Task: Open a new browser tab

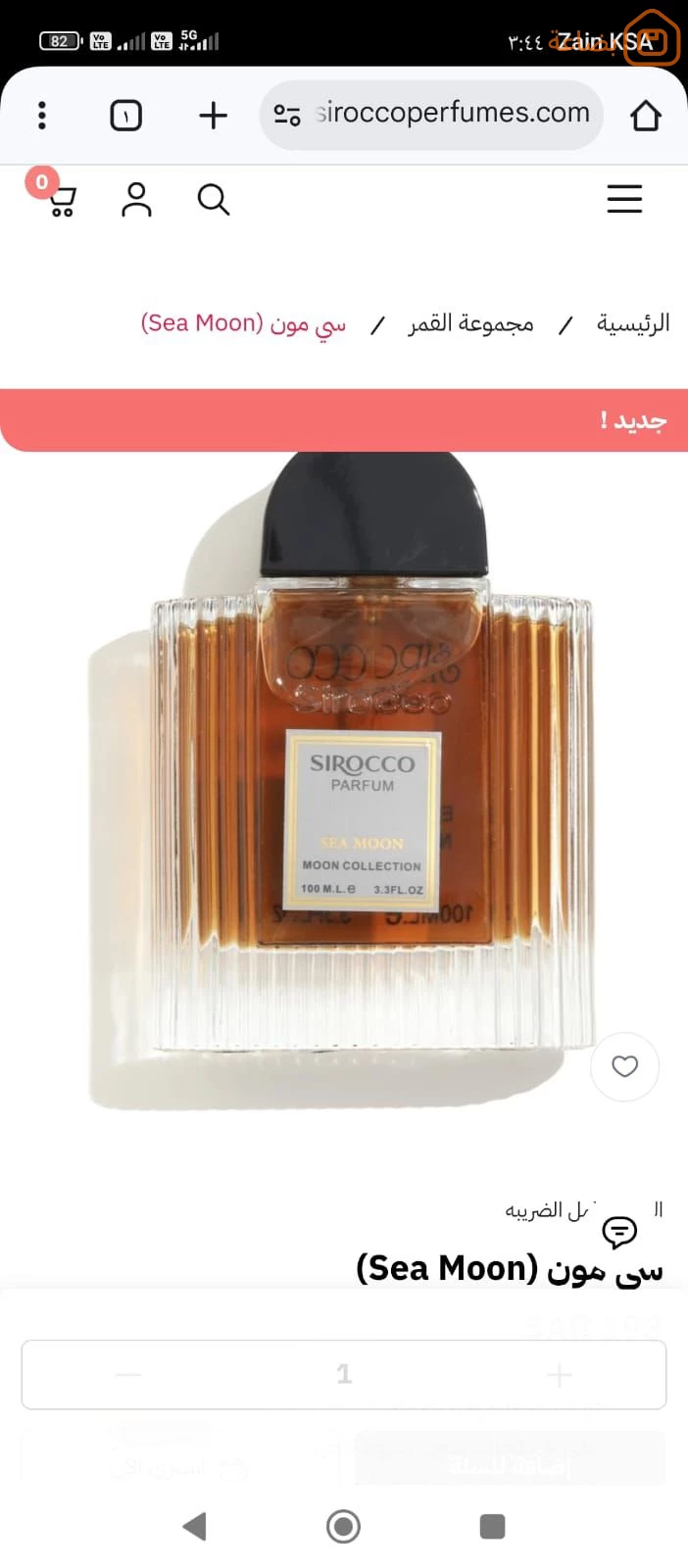Action: tap(213, 116)
